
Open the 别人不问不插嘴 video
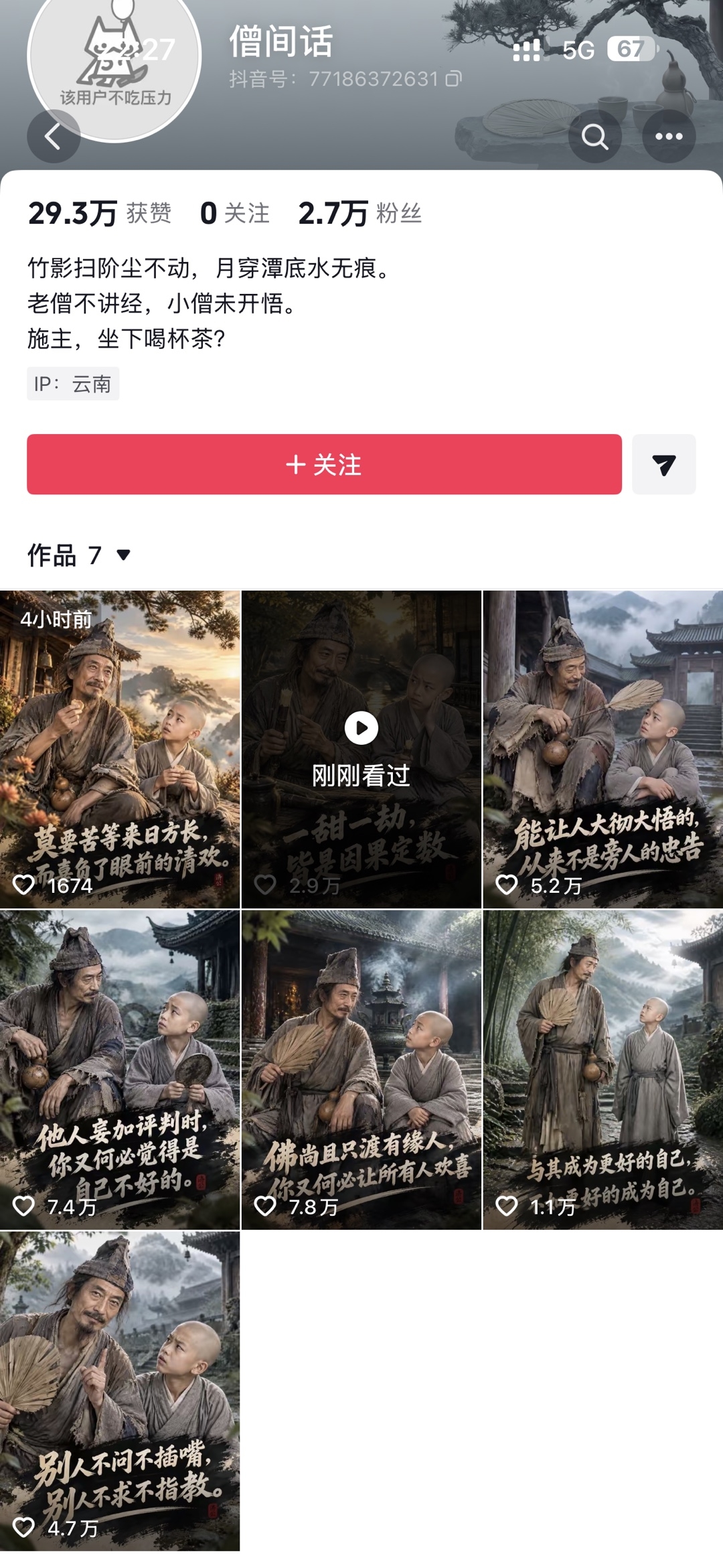pos(120,1390)
